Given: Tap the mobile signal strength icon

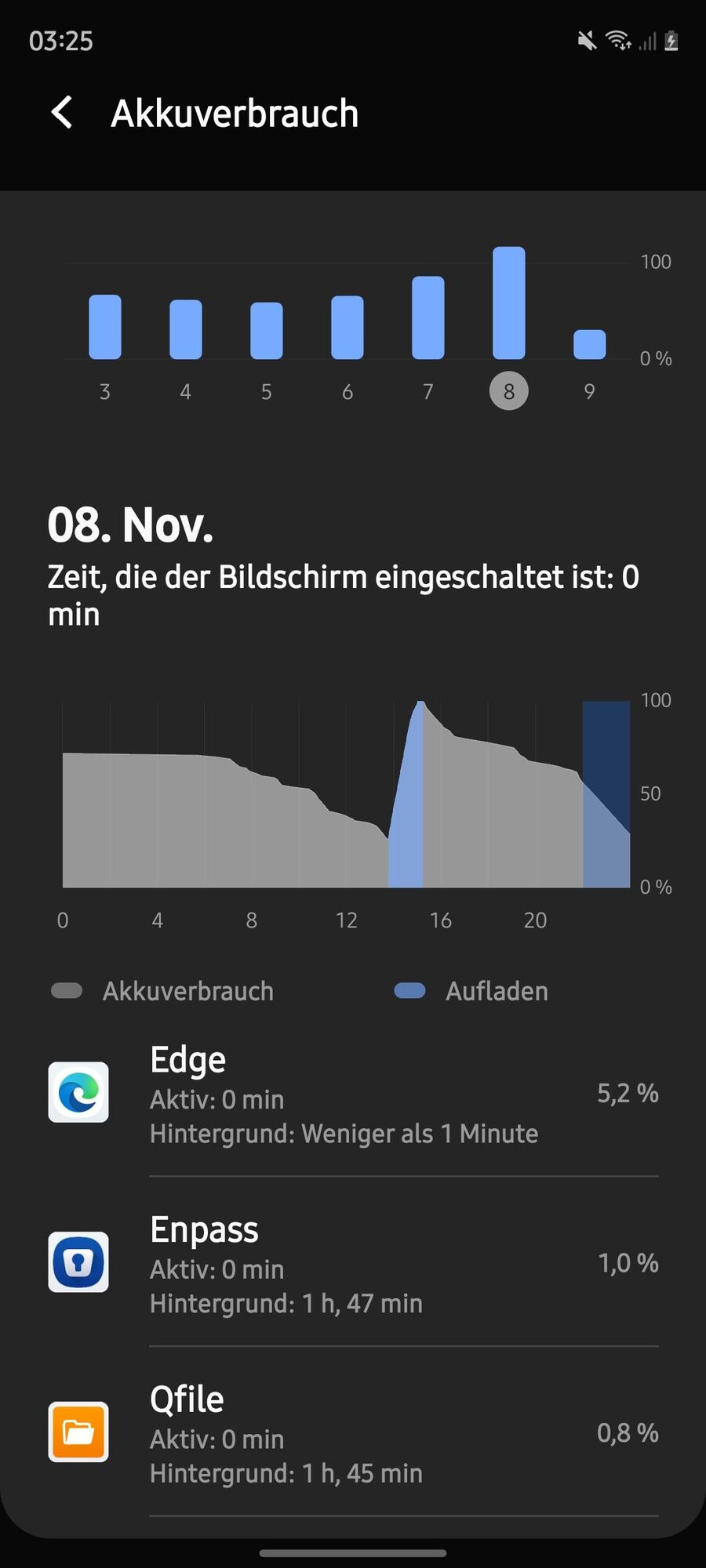Looking at the screenshot, I should 648,42.
